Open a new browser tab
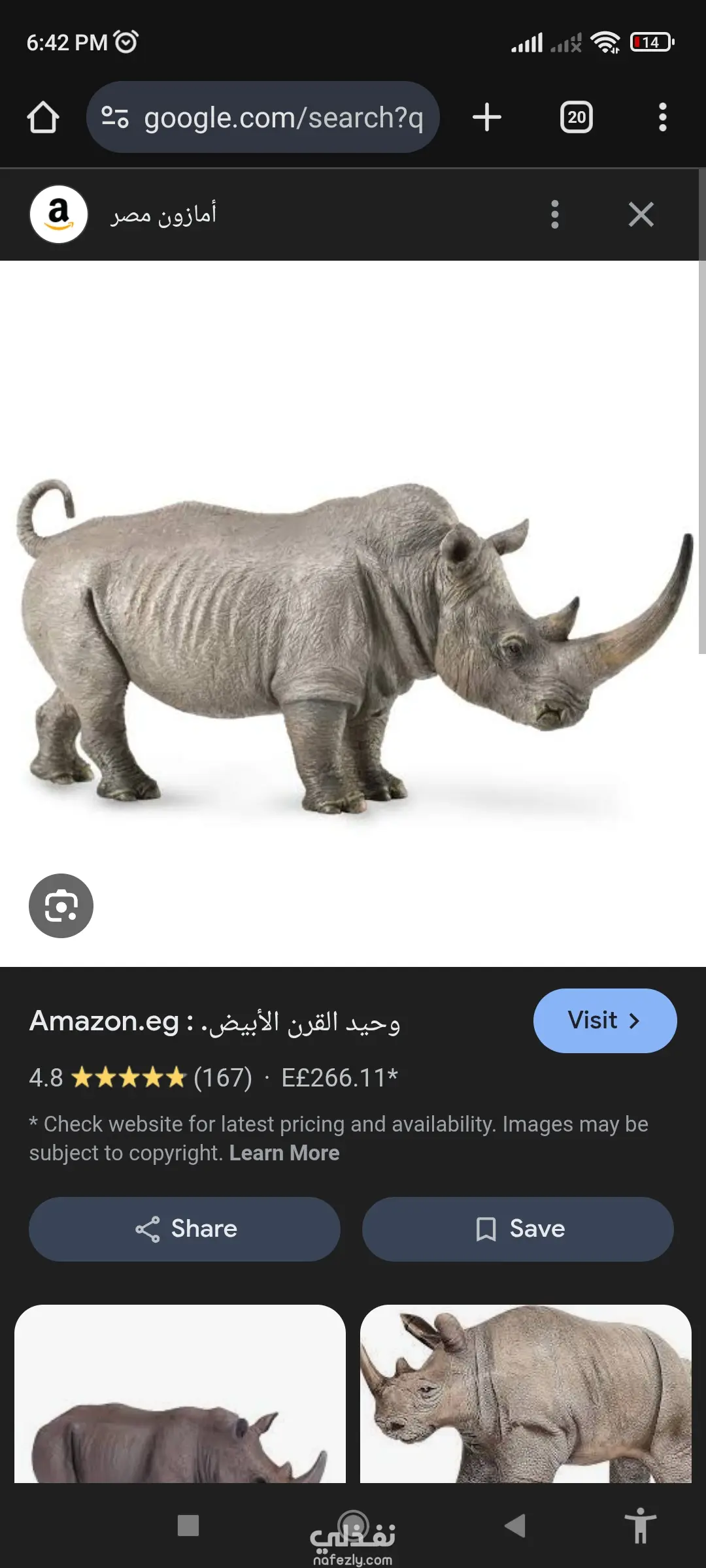This screenshot has width=706, height=1568. click(487, 118)
